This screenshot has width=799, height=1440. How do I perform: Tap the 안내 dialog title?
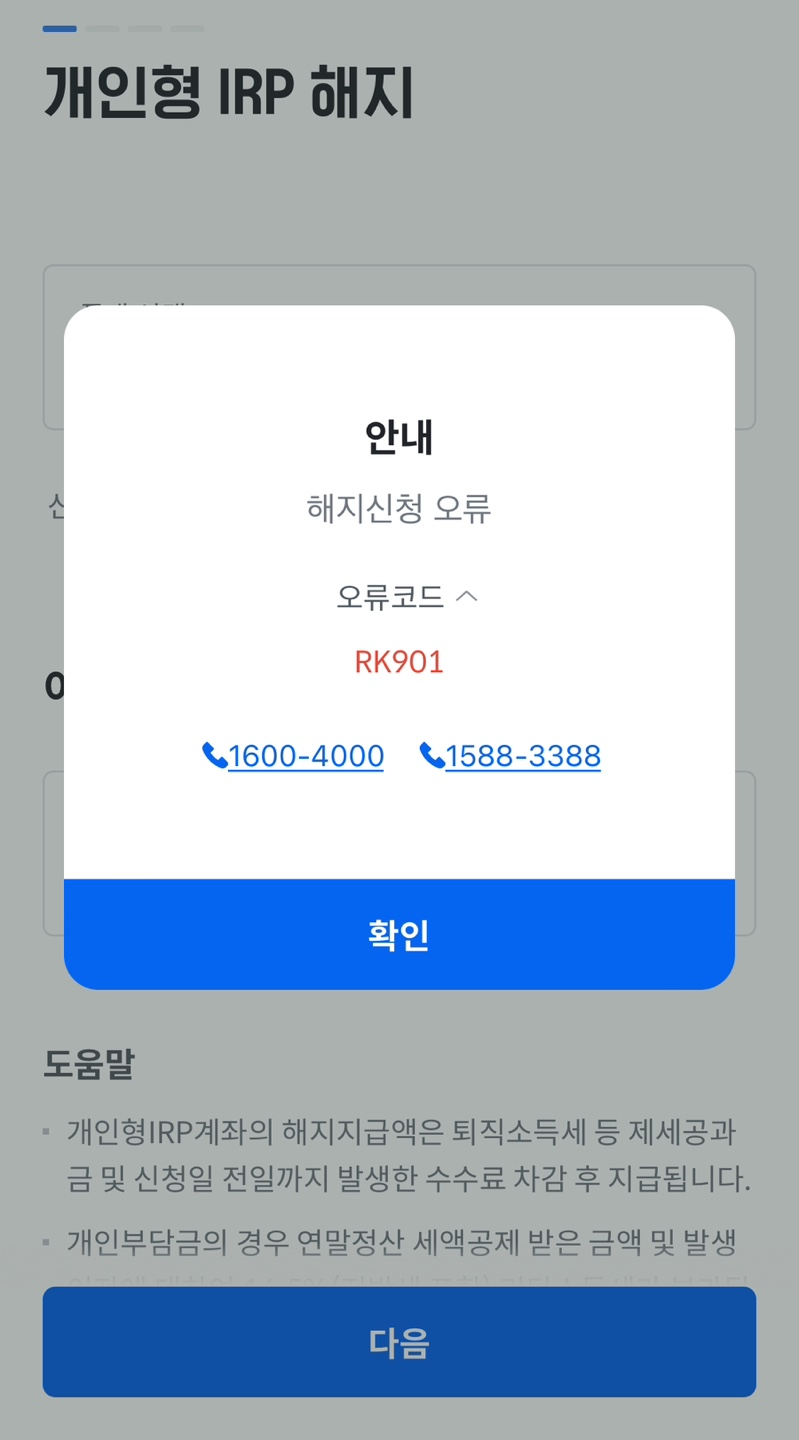[x=399, y=437]
